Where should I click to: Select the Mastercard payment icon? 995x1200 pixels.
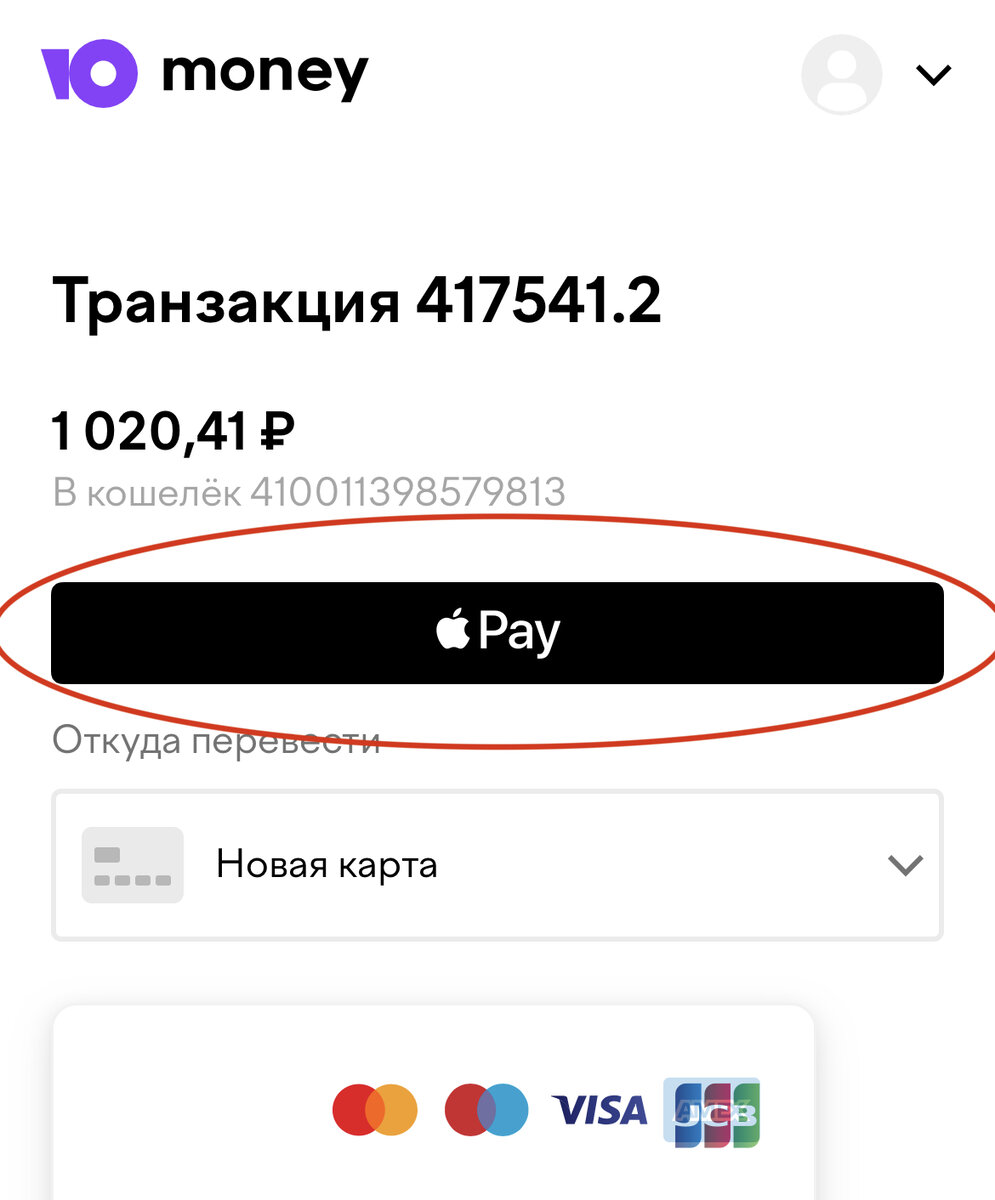(373, 1110)
